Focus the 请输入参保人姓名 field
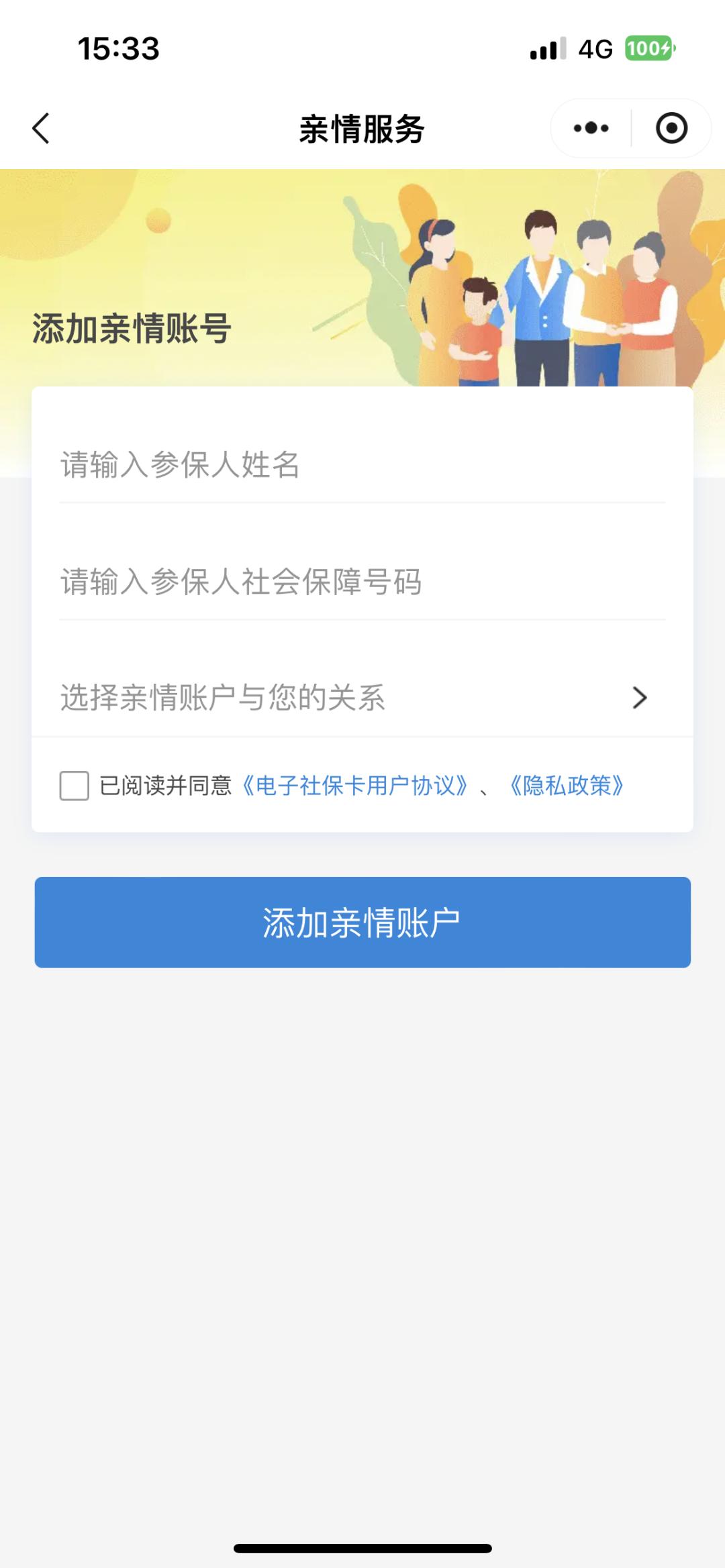Image resolution: width=725 pixels, height=1568 pixels. click(x=361, y=465)
